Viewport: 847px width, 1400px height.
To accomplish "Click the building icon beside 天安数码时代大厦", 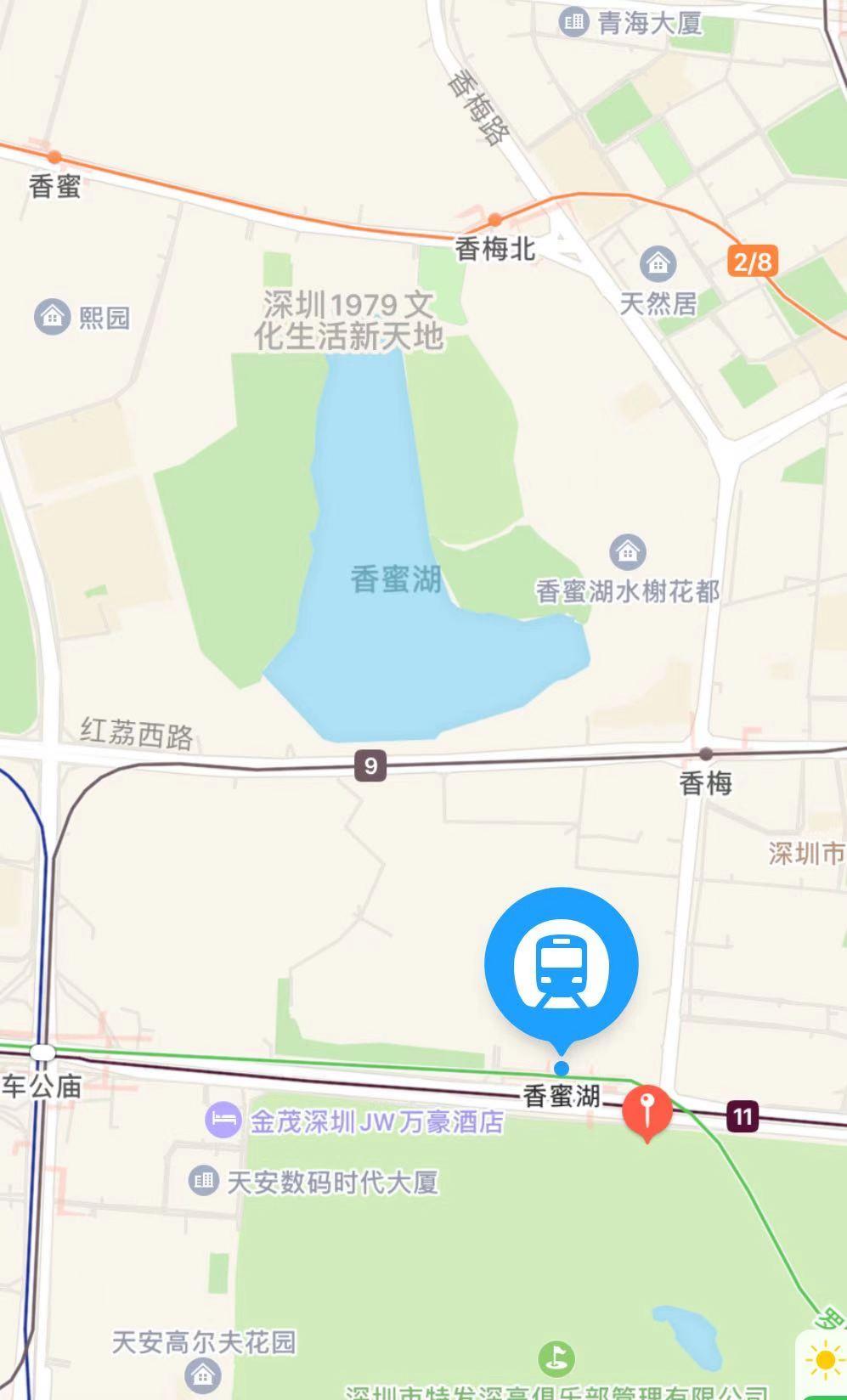I will 204,1180.
